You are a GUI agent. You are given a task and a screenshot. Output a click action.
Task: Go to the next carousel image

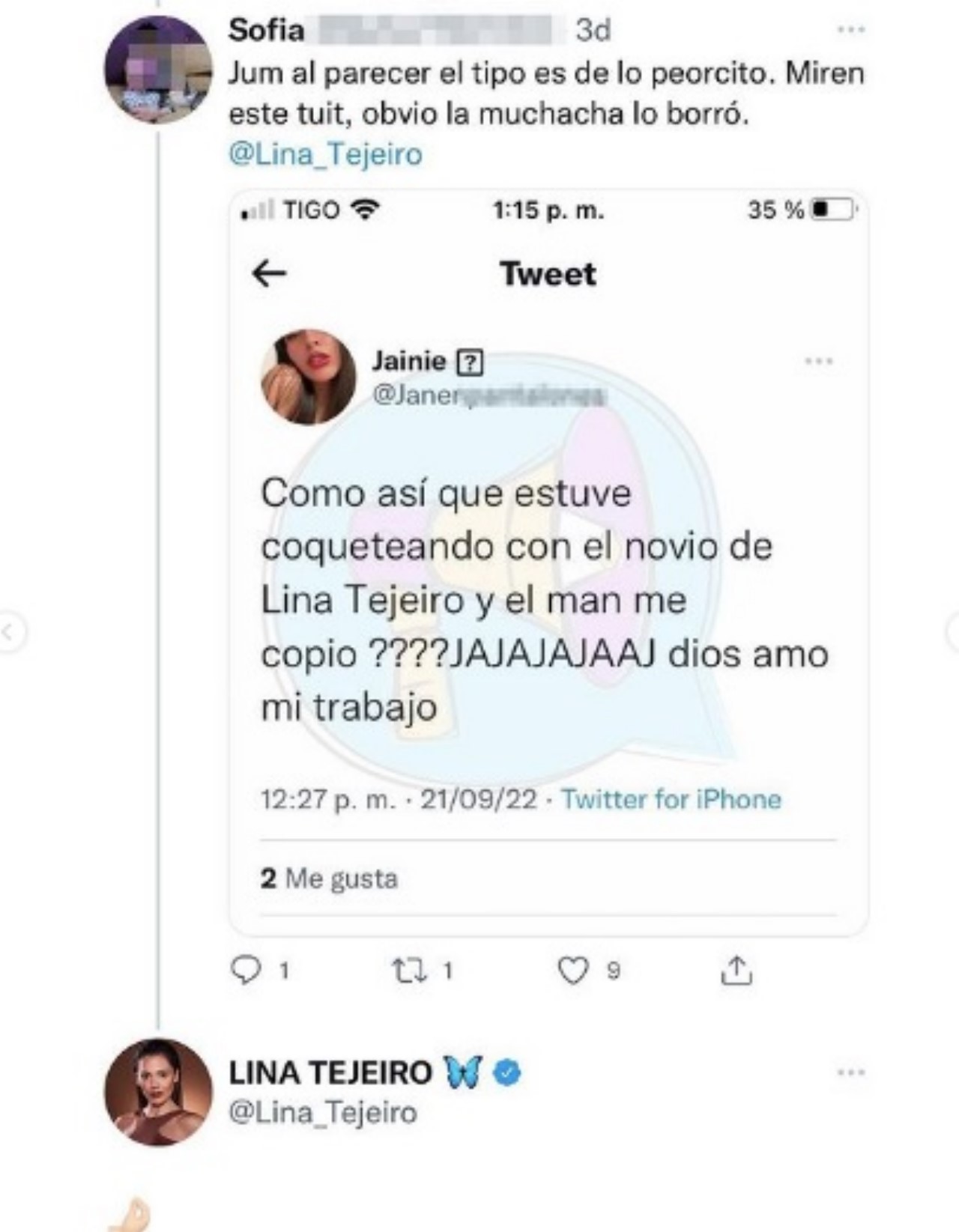click(952, 633)
